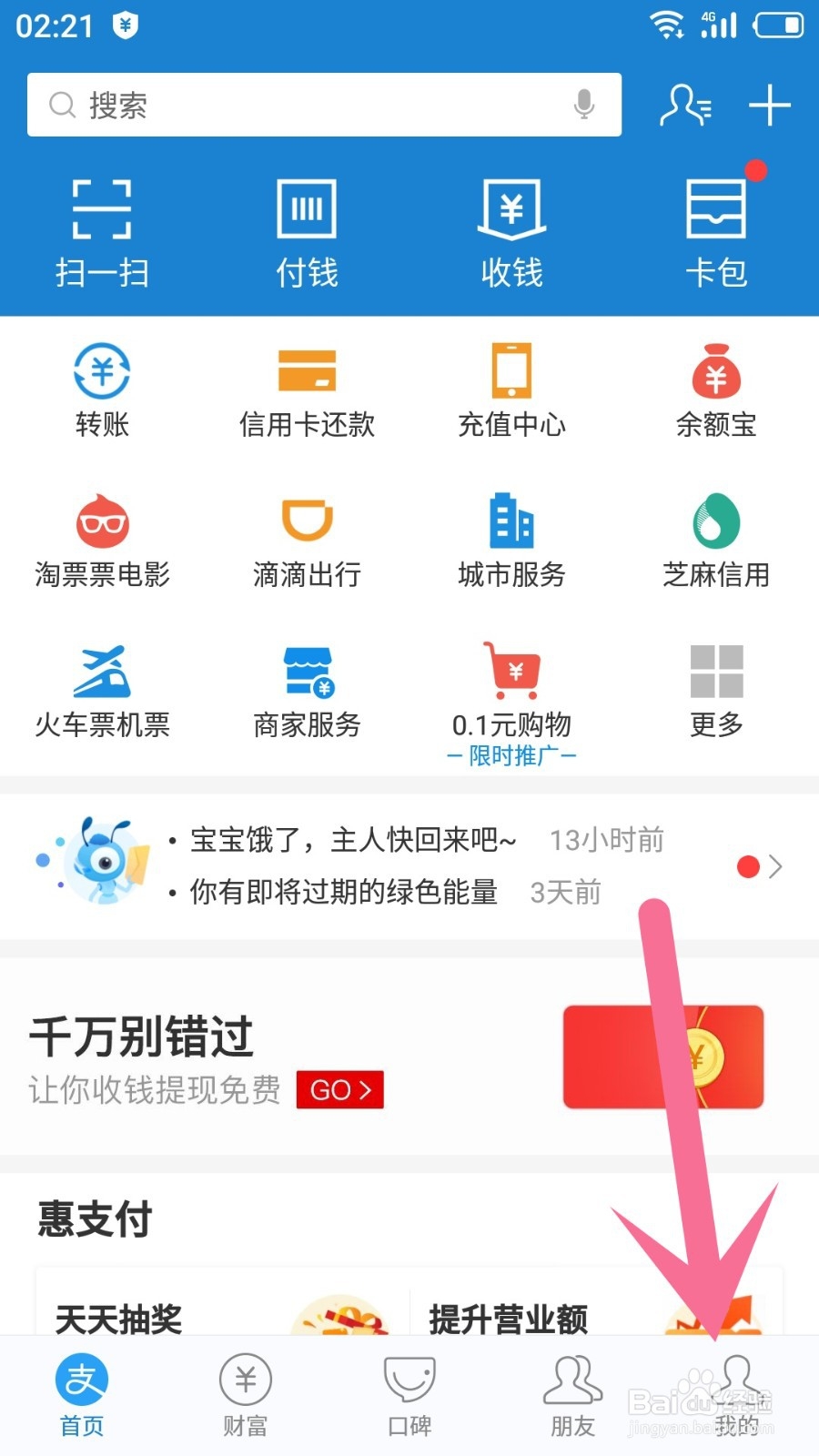Open 城市服务 city services
The height and width of the screenshot is (1456, 819).
(511, 539)
